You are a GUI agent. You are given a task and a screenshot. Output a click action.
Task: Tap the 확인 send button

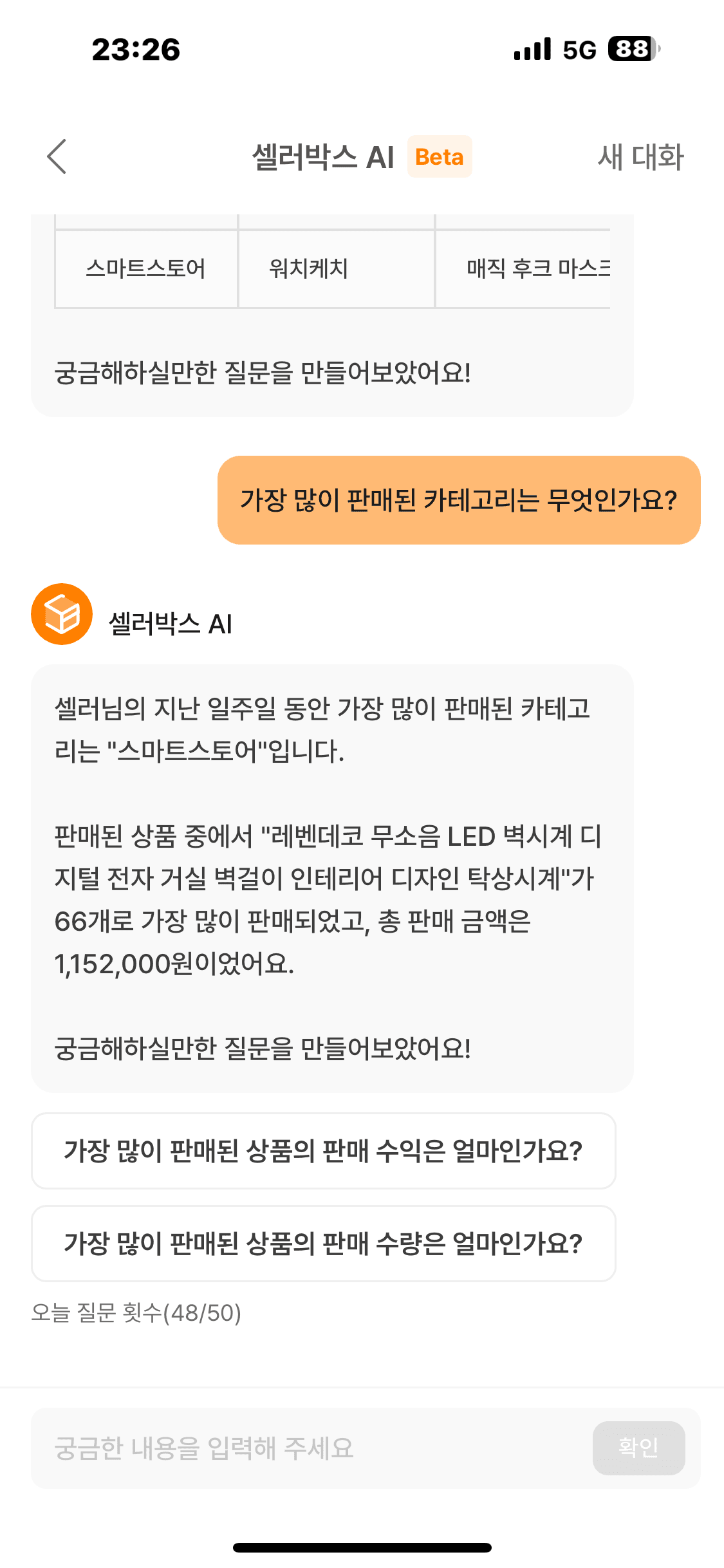(638, 1448)
